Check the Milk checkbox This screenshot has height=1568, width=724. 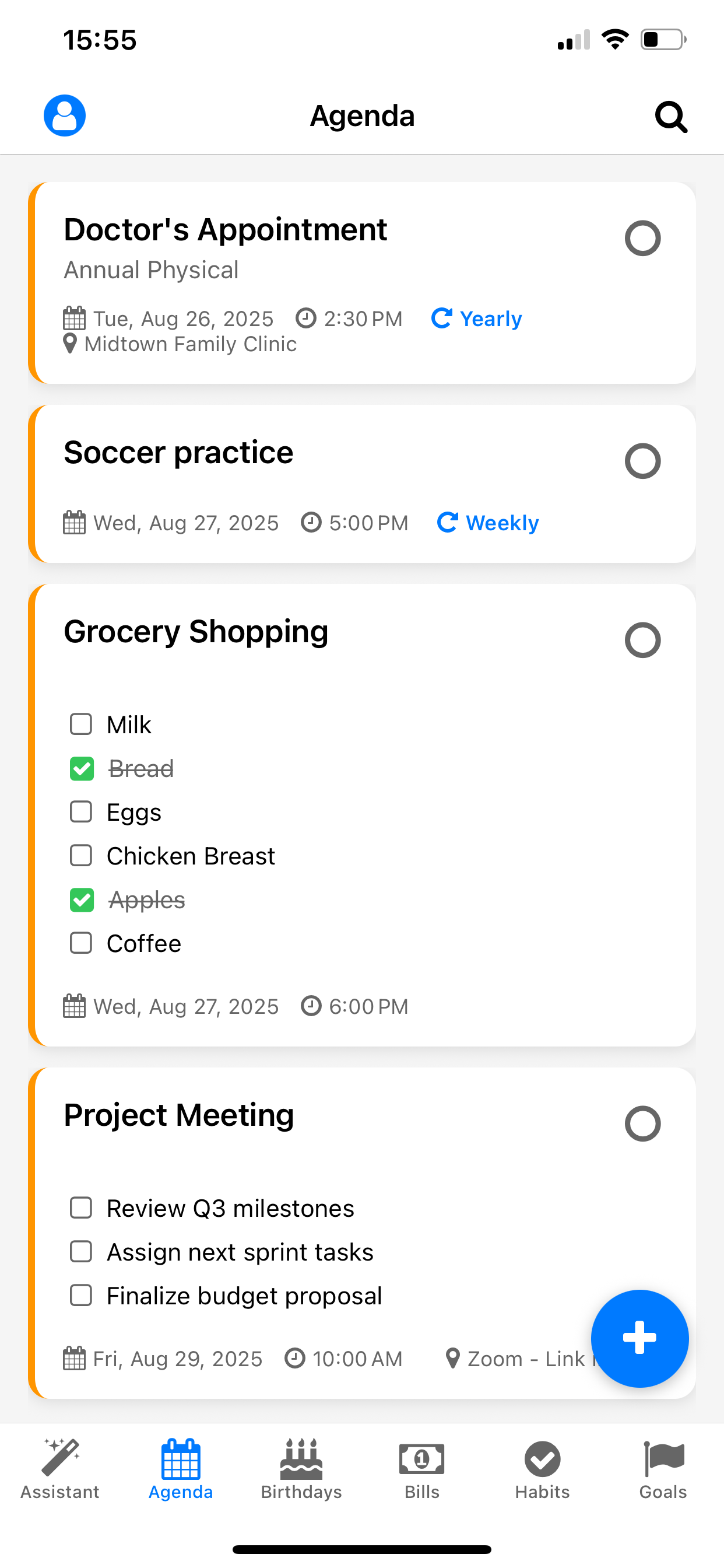[x=80, y=724]
